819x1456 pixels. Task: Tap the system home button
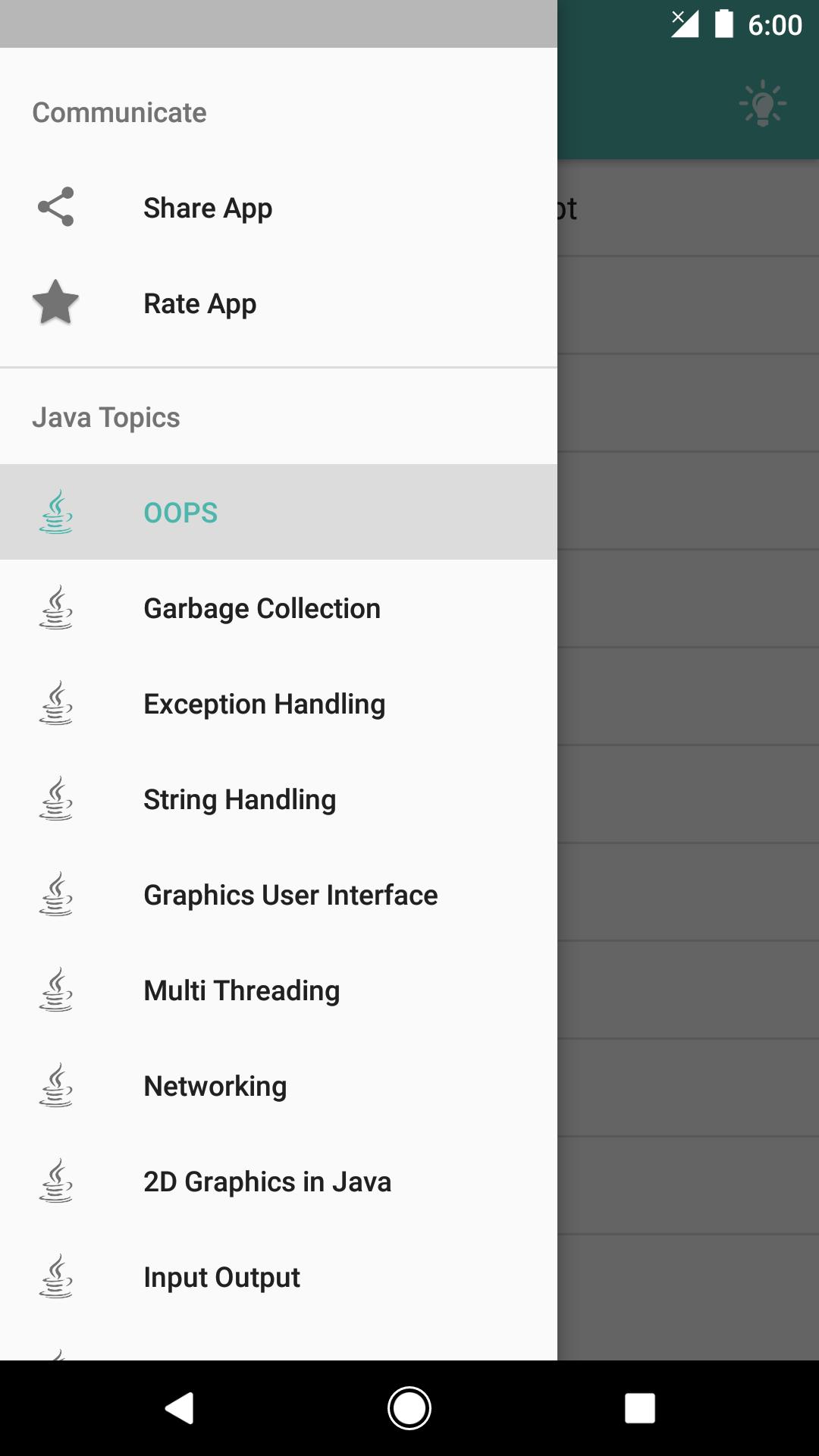(409, 1408)
